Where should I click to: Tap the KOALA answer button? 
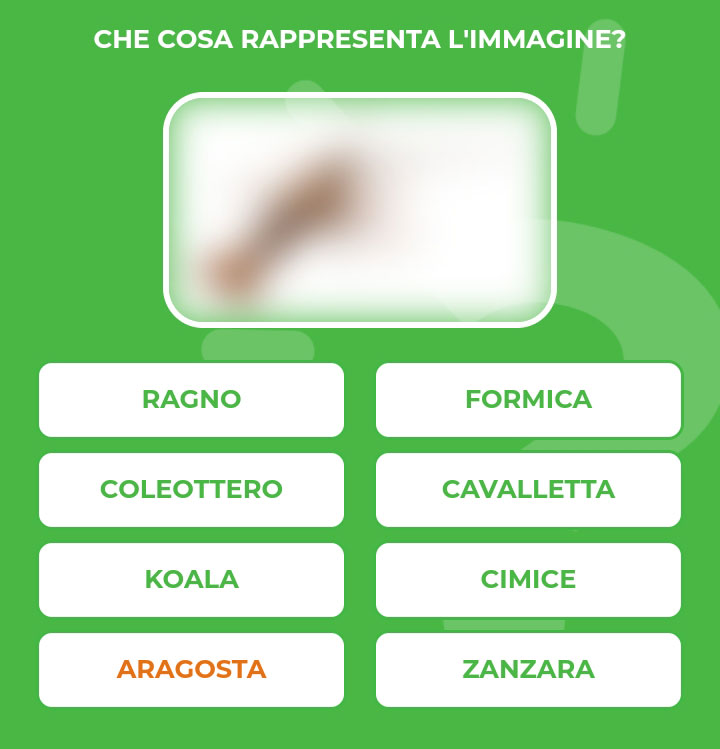(191, 580)
